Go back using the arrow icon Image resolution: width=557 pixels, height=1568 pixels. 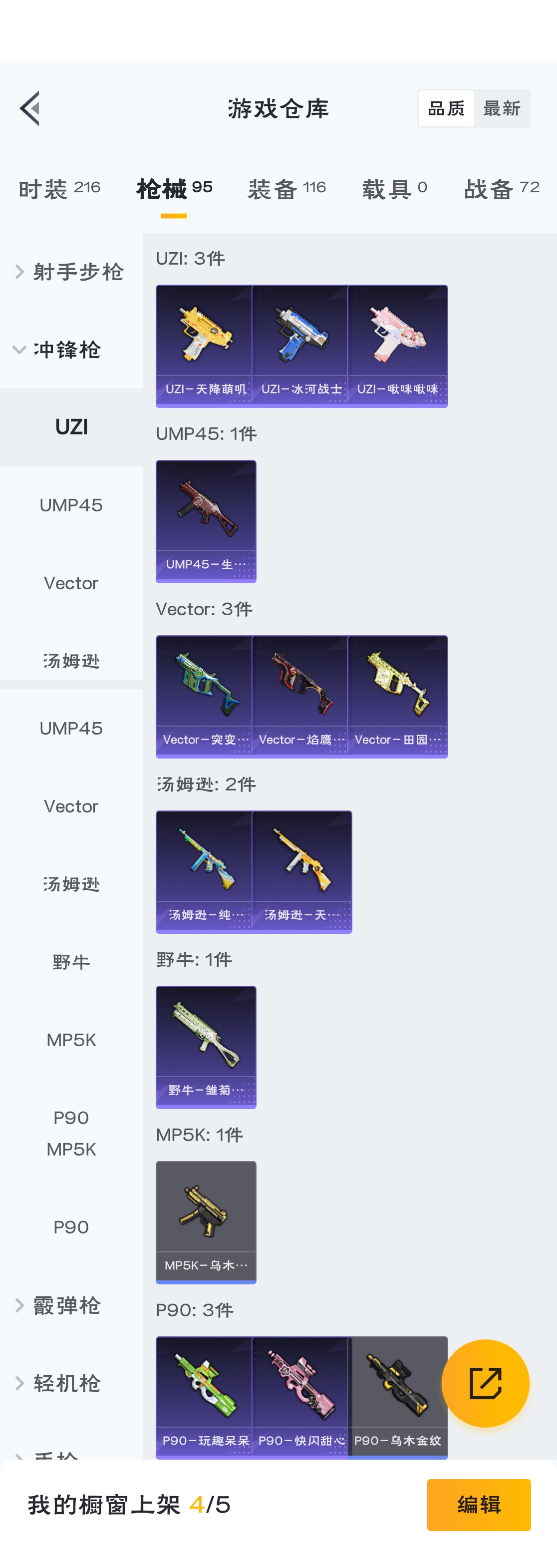(x=29, y=108)
